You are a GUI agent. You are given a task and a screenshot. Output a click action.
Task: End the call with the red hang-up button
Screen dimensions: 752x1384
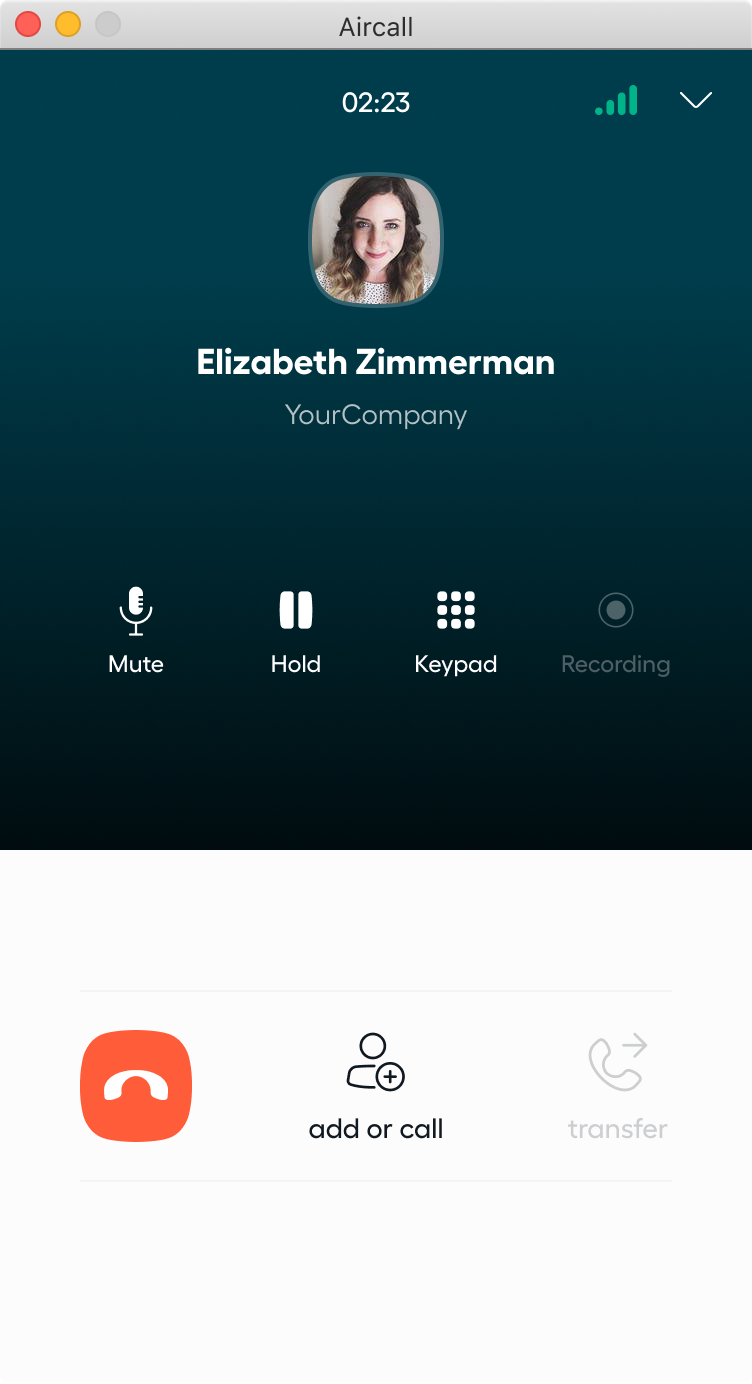(136, 1085)
